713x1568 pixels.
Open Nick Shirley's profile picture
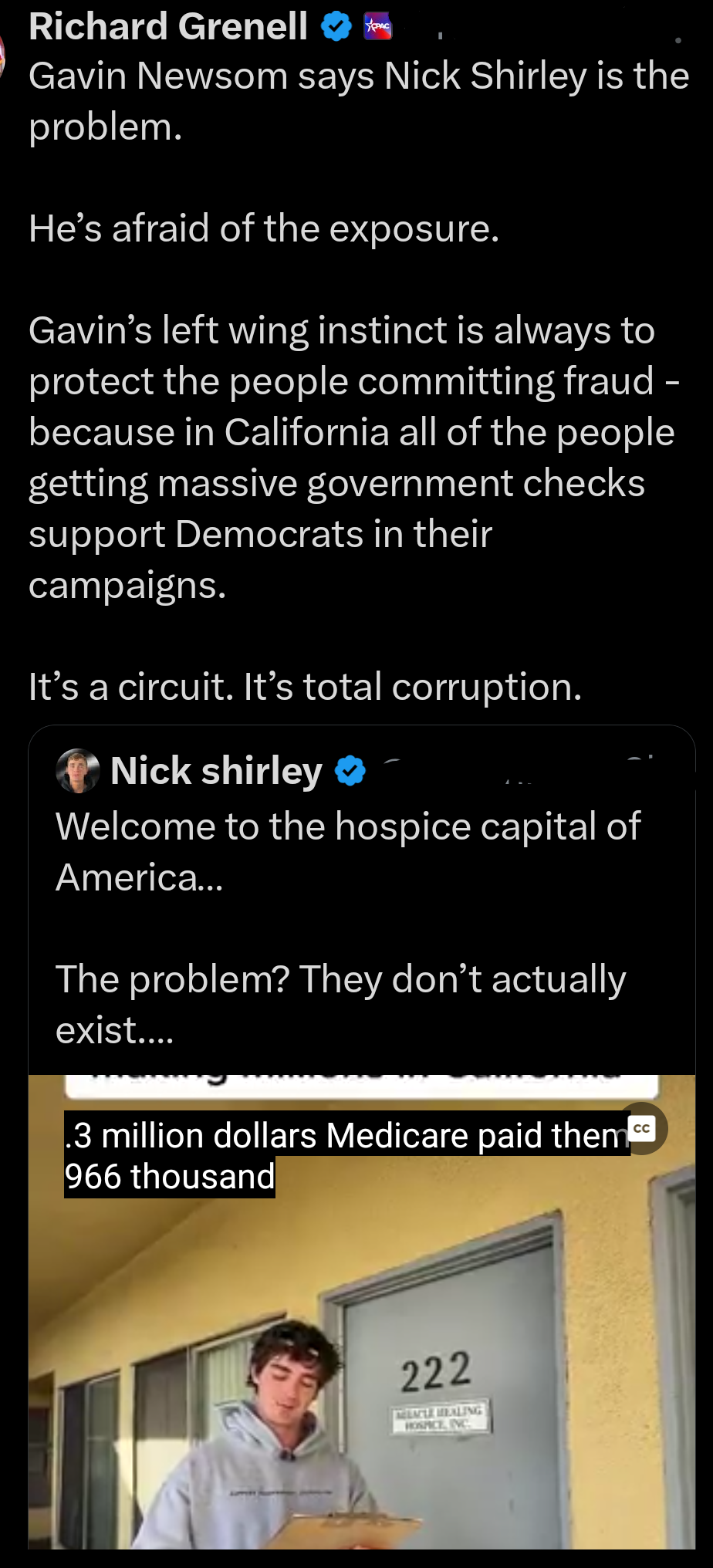76,769
